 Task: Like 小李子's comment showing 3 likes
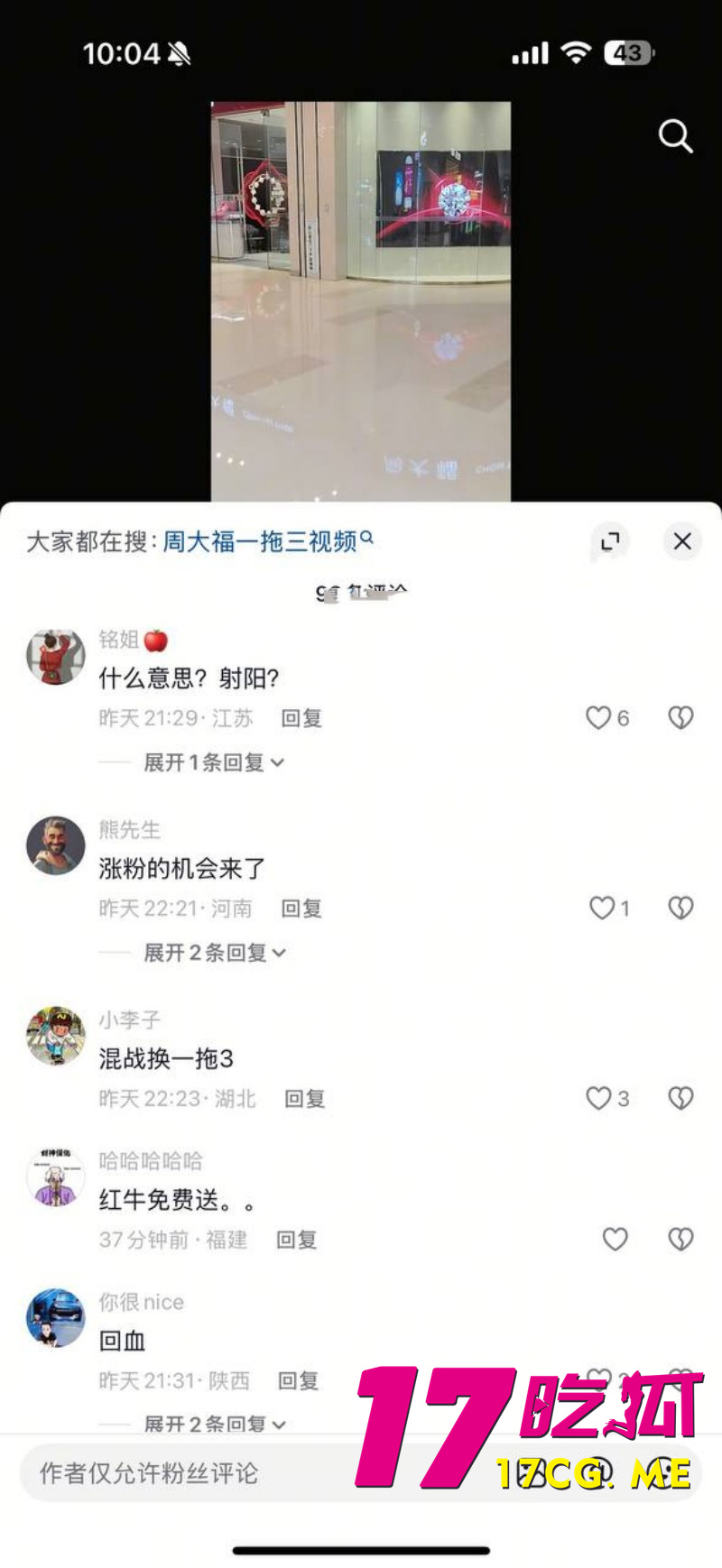point(597,1099)
